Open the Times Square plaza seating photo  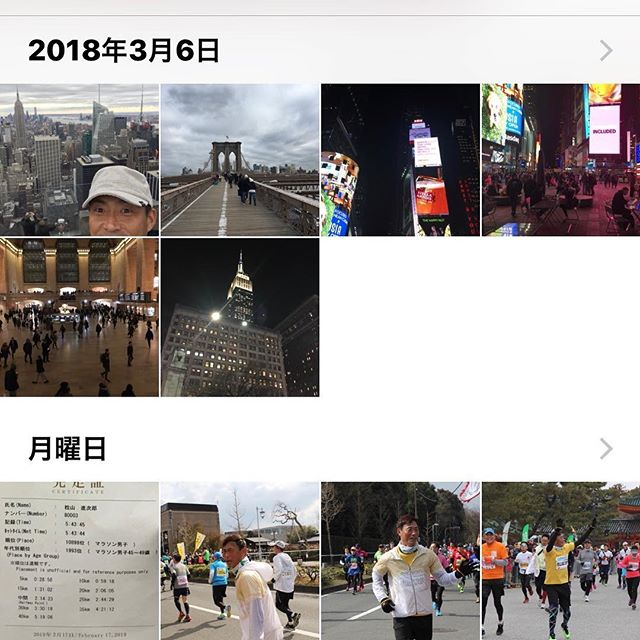click(x=561, y=160)
